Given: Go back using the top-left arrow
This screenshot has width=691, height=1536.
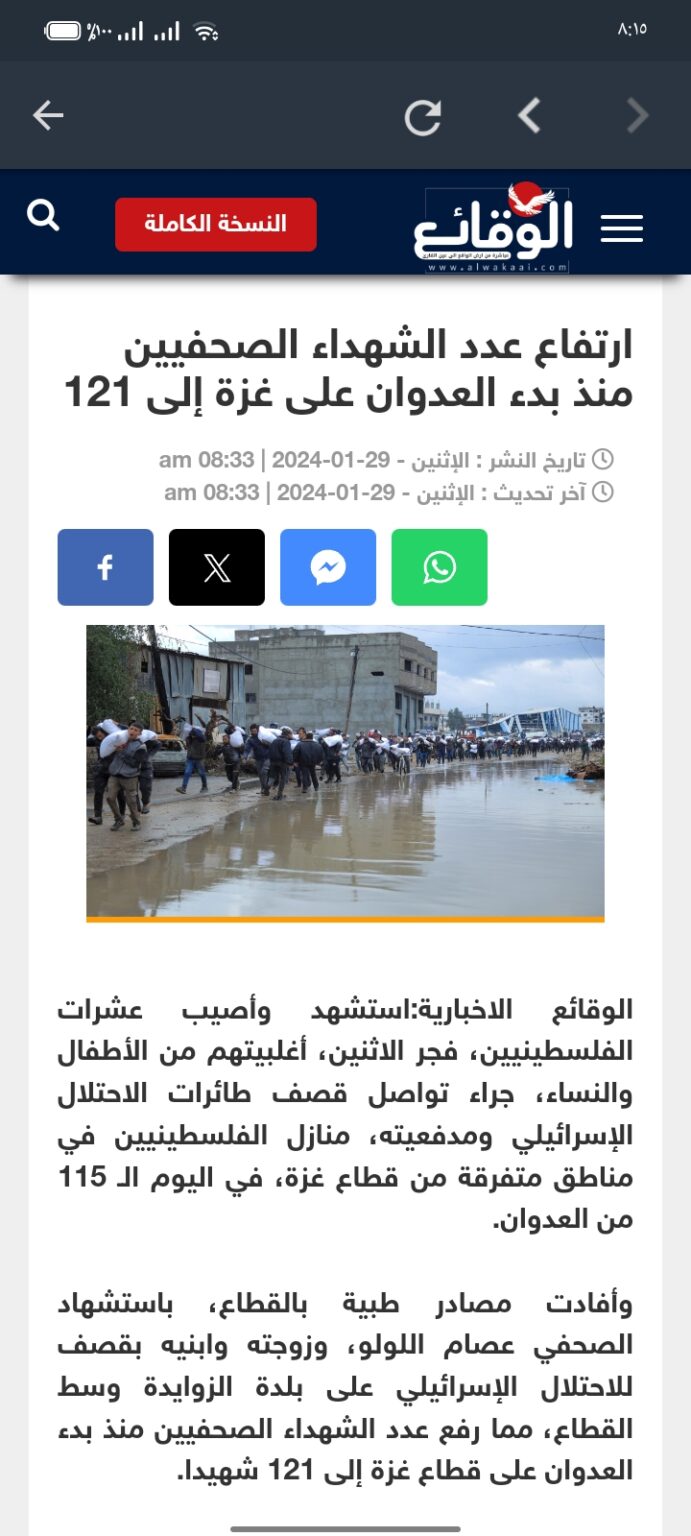Looking at the screenshot, I should click(x=48, y=116).
